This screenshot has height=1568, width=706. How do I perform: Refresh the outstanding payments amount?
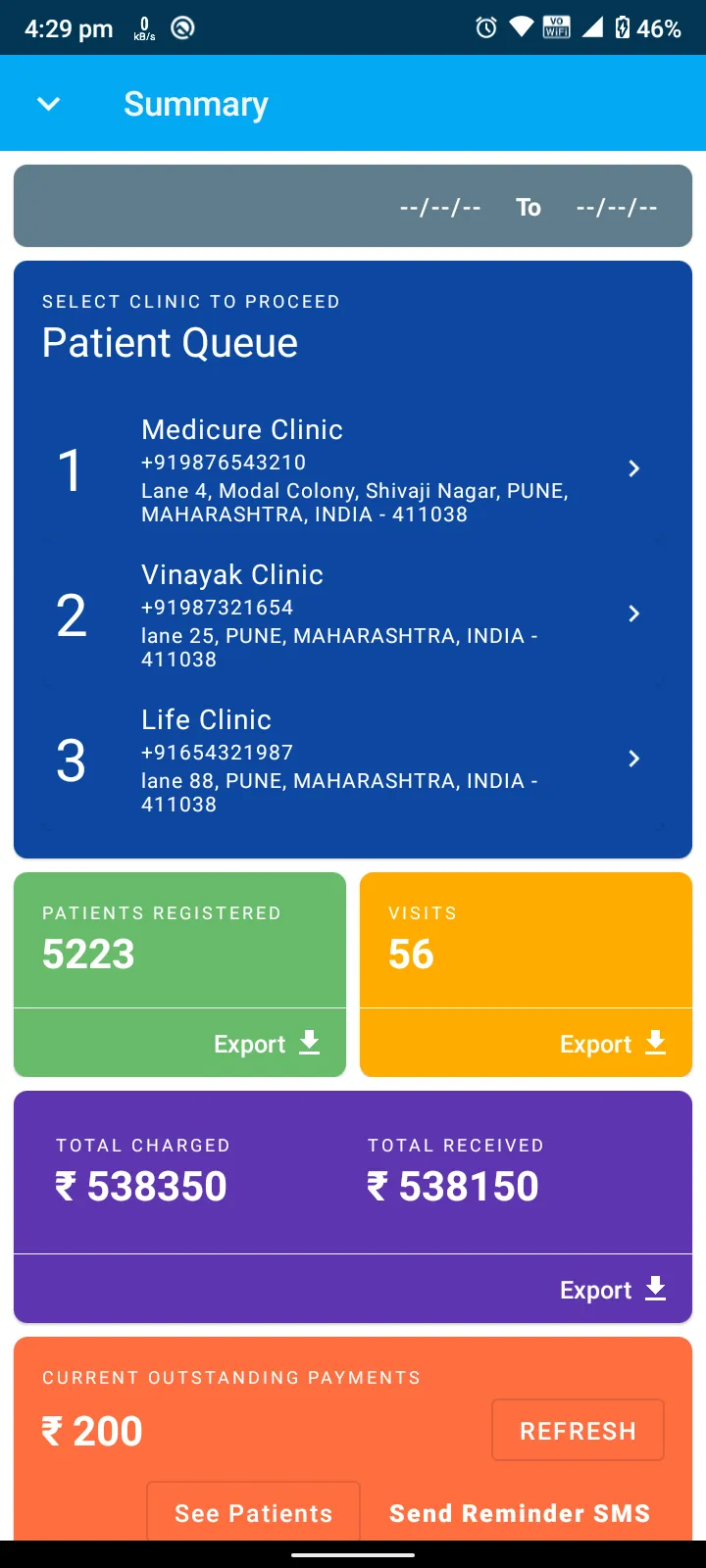pos(578,1431)
